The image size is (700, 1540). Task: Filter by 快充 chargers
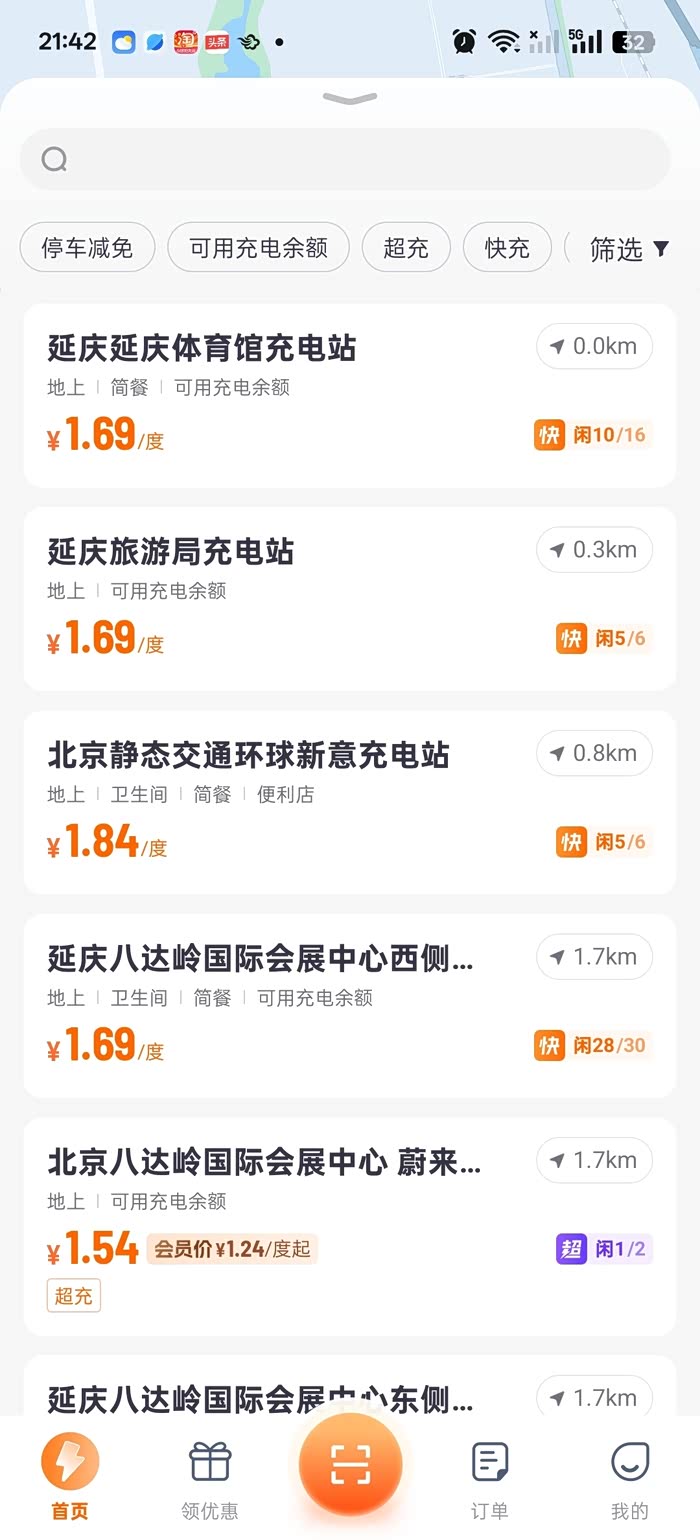point(507,248)
